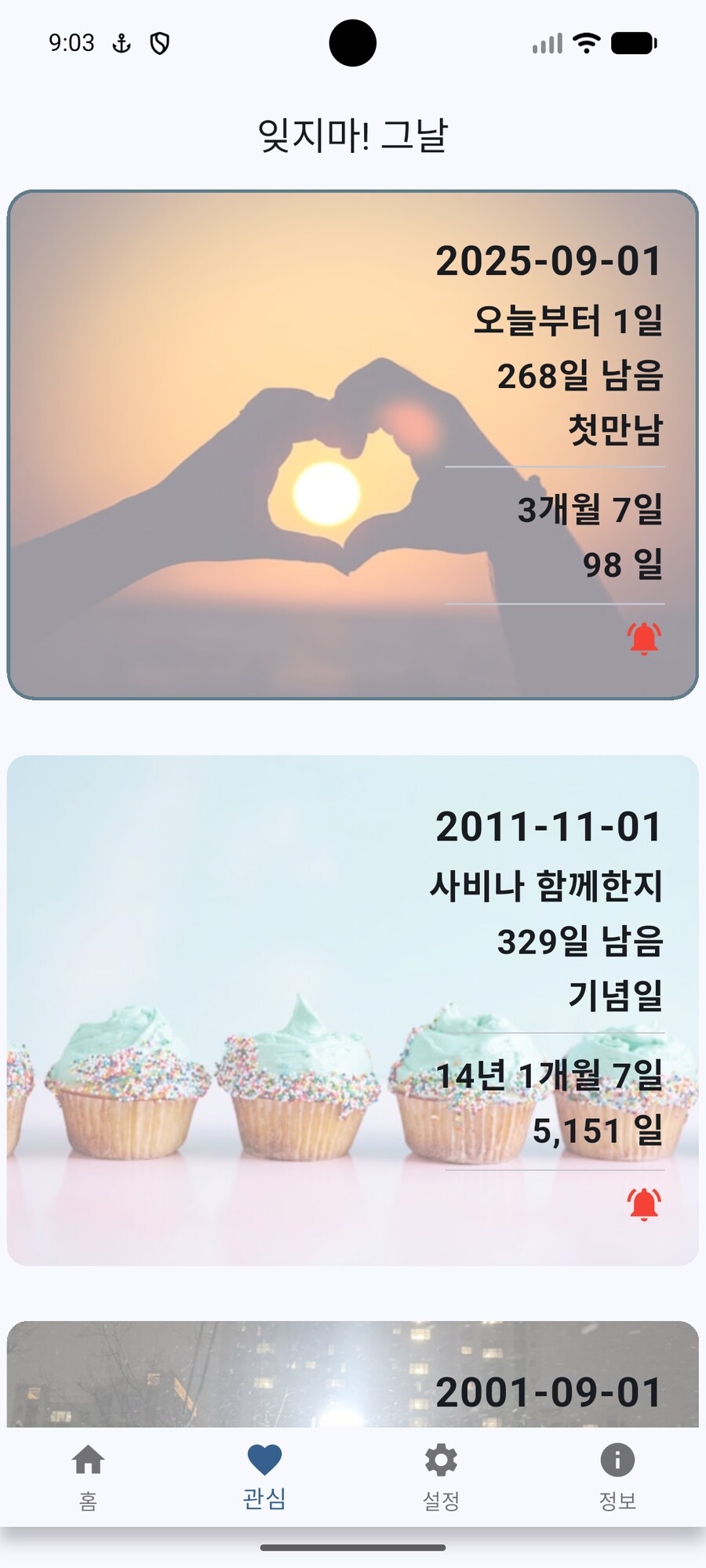The image size is (706, 1568).
Task: Expand the 첫만남 card for details
Action: point(353,443)
